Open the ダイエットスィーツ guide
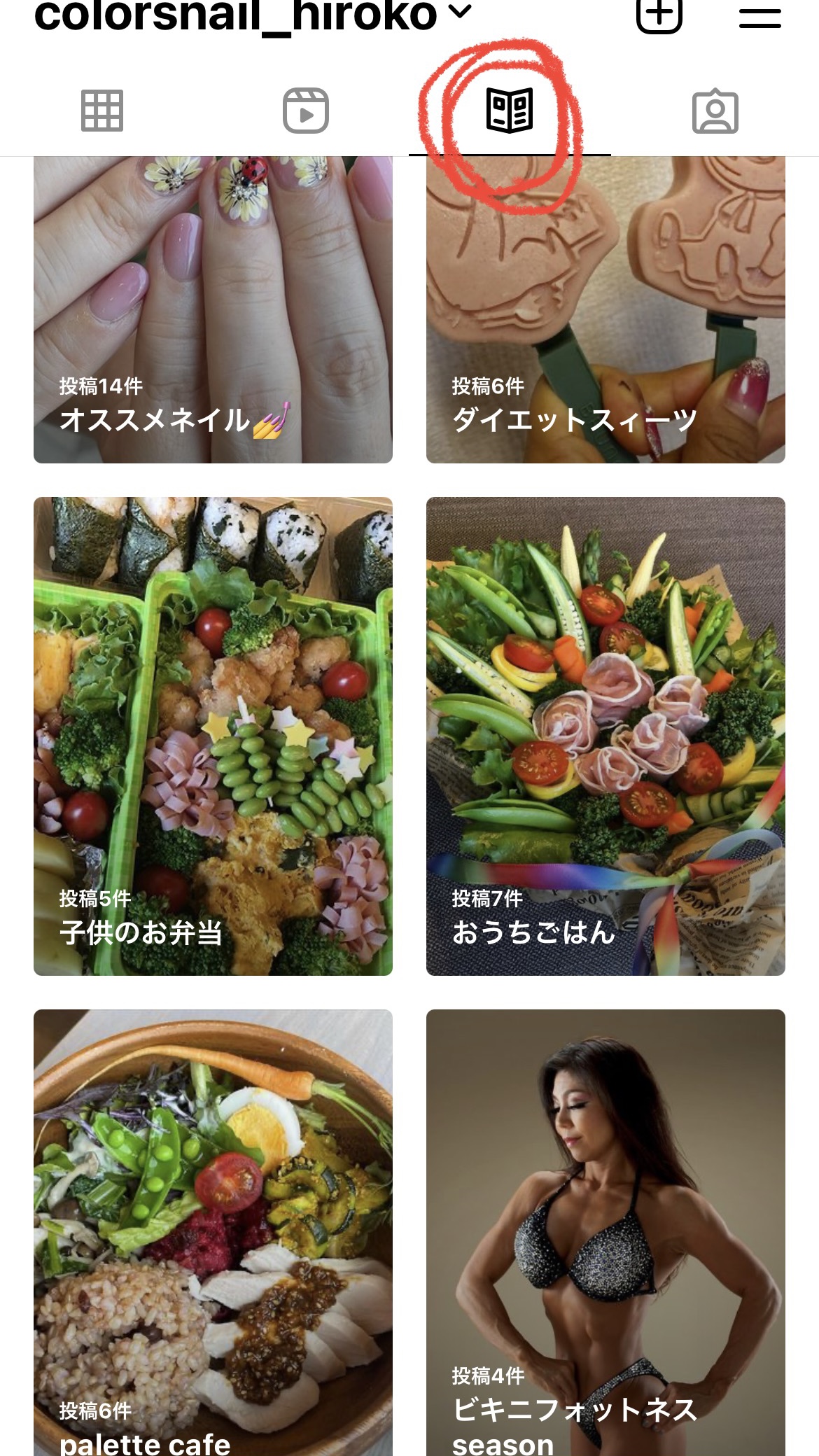This screenshot has height=1456, width=819. pyautogui.click(x=605, y=308)
